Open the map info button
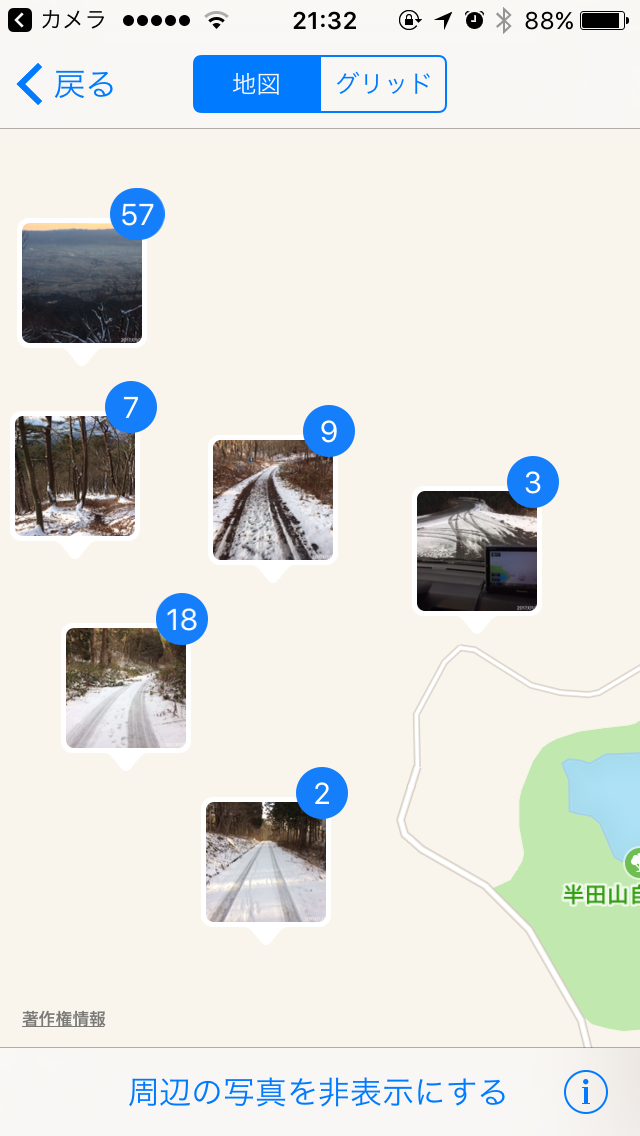 point(585,1092)
